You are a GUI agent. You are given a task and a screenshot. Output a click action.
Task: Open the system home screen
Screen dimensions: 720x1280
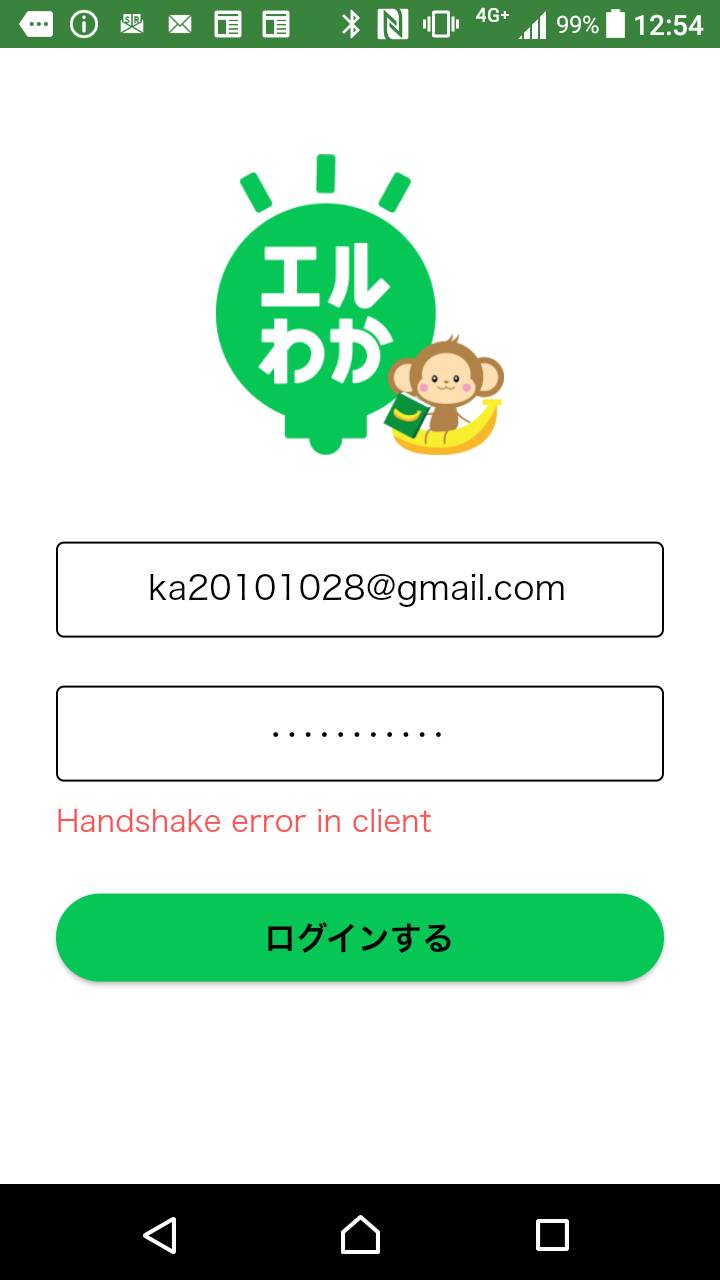point(360,1235)
